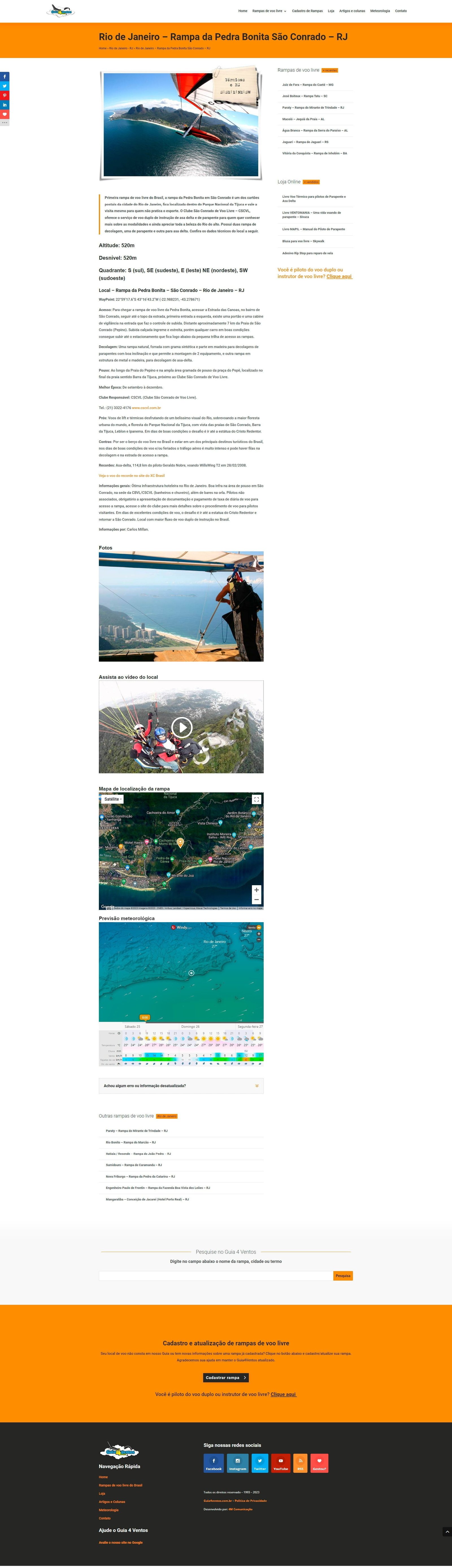Play the local ramp video
This screenshot has height=1568, width=452.
click(x=181, y=727)
